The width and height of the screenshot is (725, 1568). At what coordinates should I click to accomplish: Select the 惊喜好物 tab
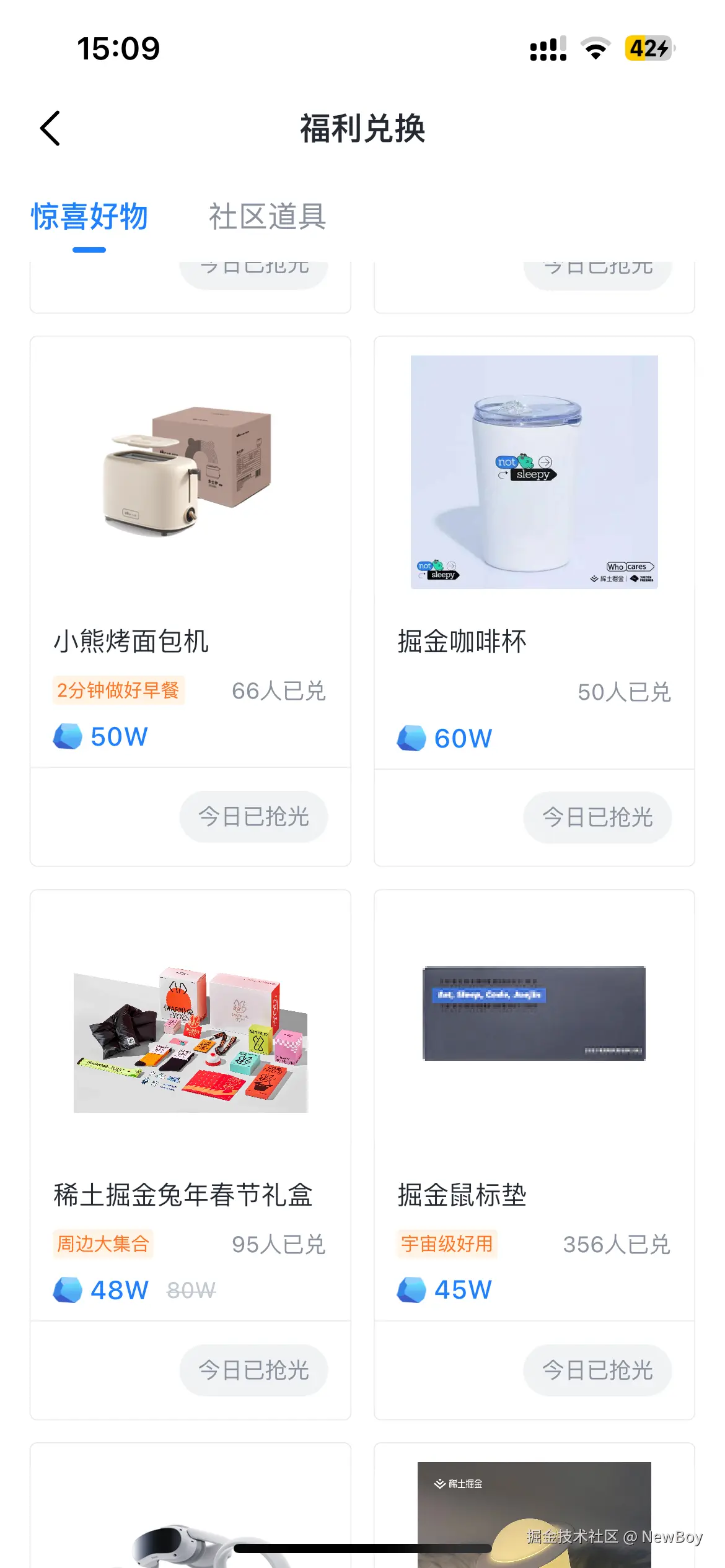(x=89, y=217)
